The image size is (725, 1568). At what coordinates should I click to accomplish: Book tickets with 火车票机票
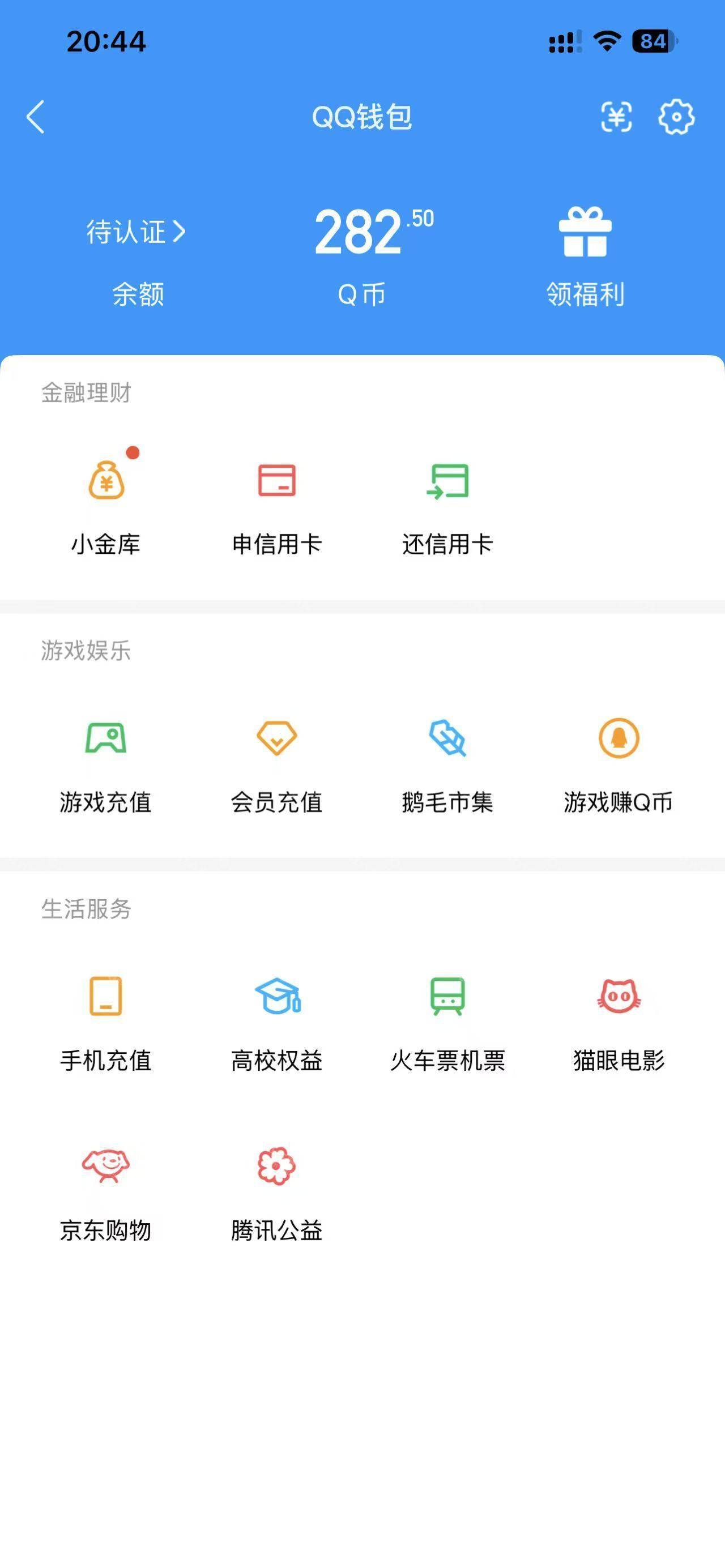447,1023
